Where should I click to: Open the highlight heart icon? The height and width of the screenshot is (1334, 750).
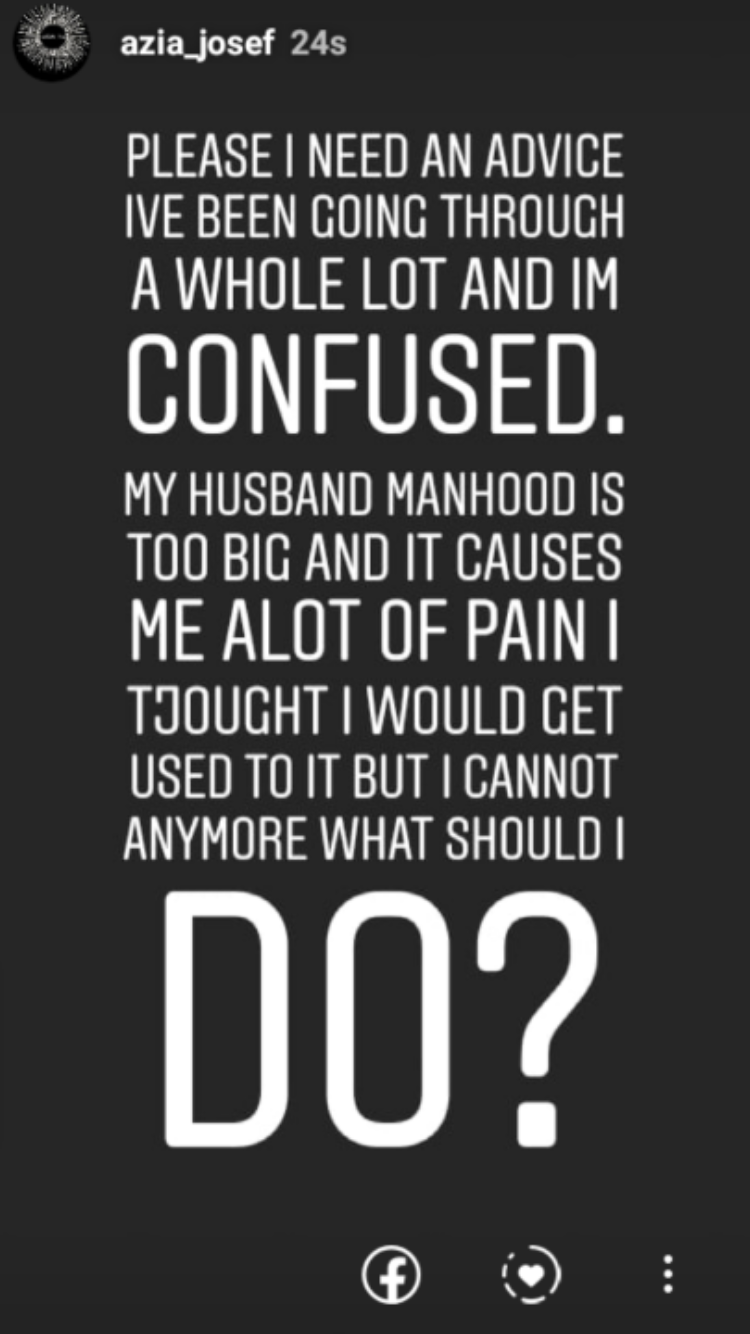click(x=531, y=1275)
